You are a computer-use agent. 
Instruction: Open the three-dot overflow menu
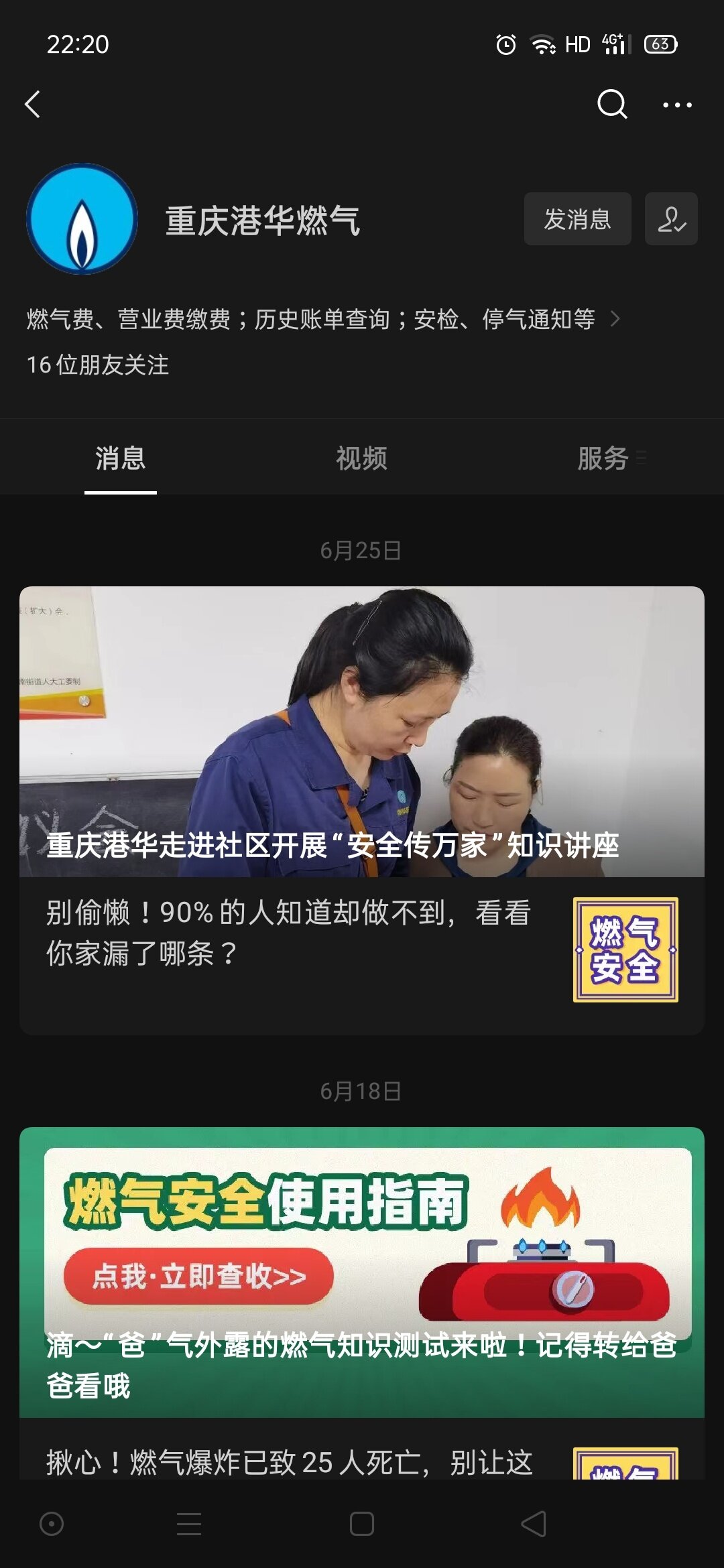click(x=677, y=105)
